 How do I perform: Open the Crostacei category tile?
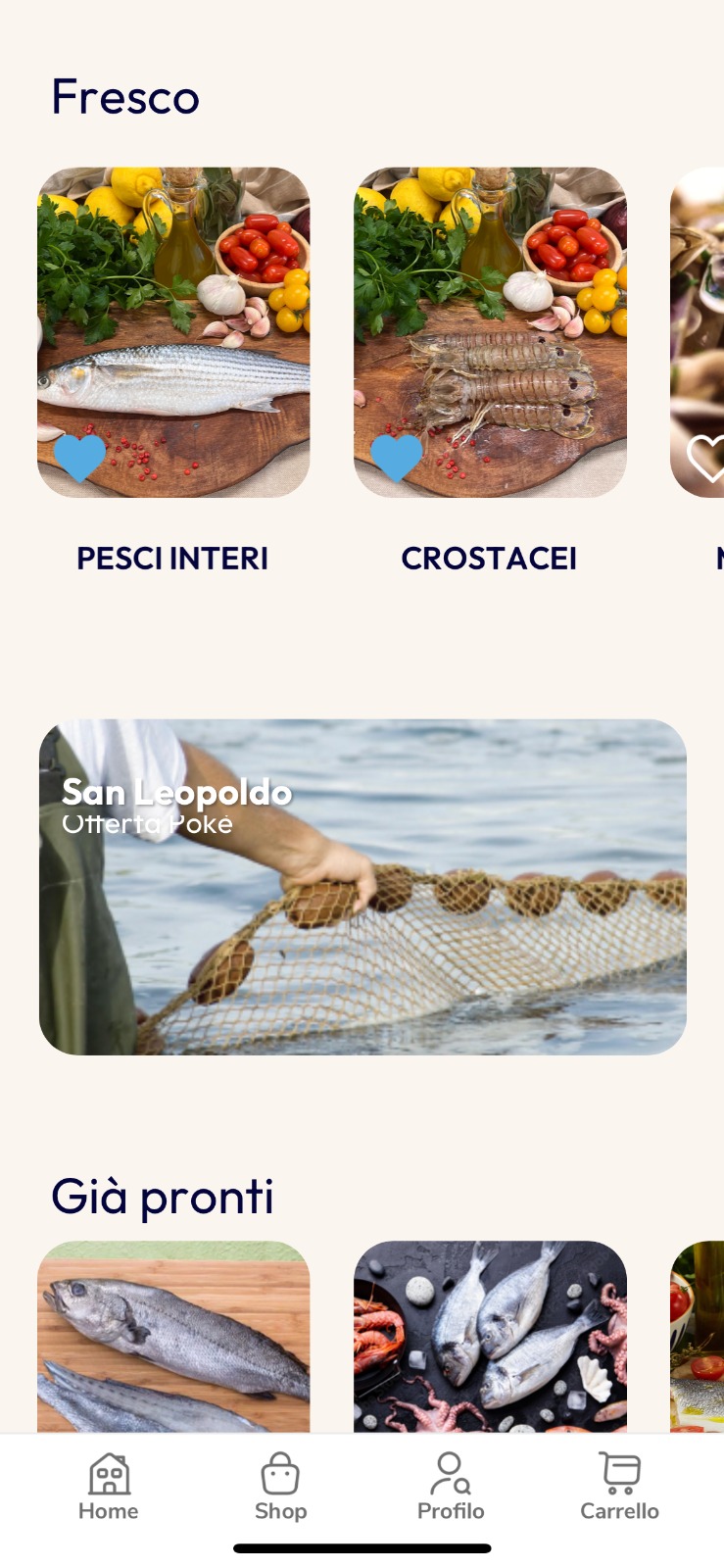click(490, 332)
